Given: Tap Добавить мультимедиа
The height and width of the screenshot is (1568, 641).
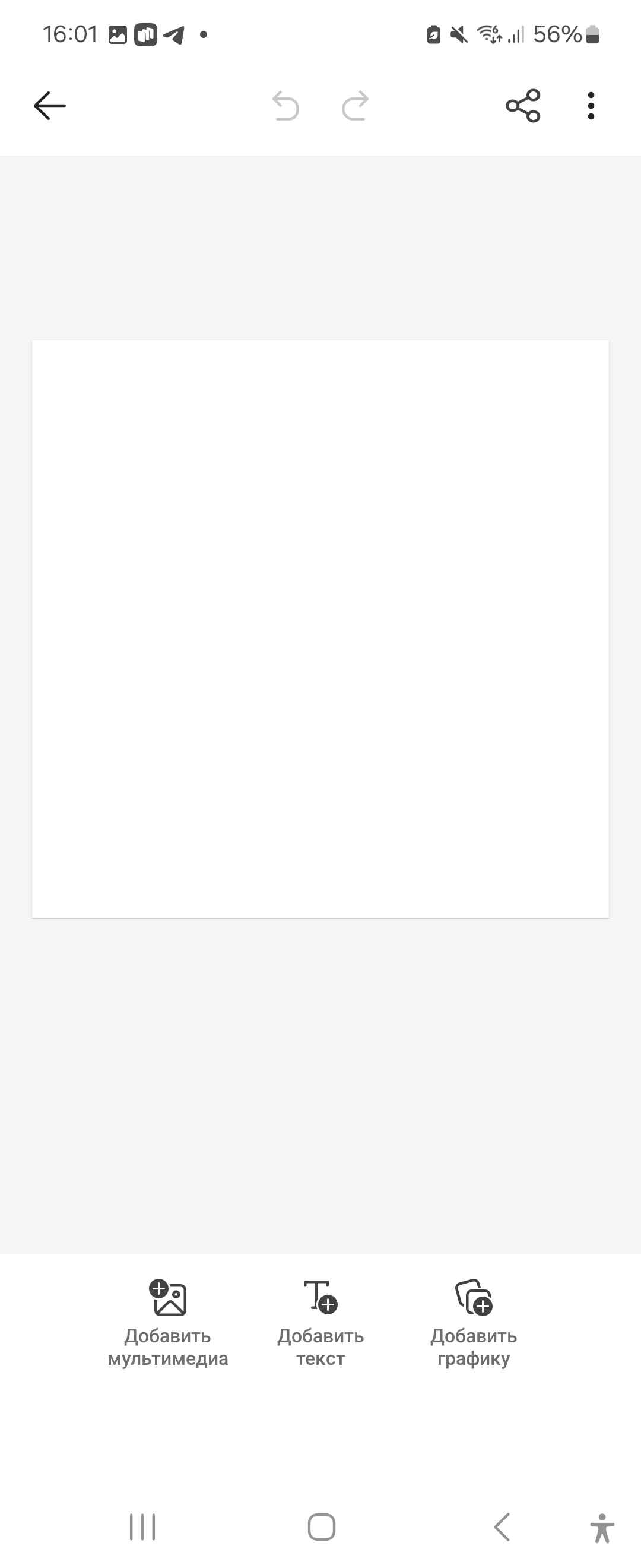Looking at the screenshot, I should tap(168, 1322).
